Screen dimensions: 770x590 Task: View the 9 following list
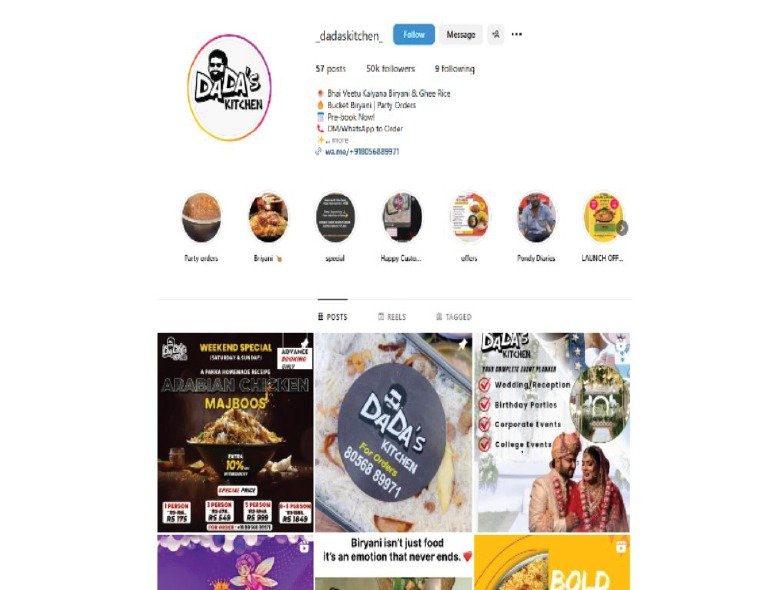(454, 69)
